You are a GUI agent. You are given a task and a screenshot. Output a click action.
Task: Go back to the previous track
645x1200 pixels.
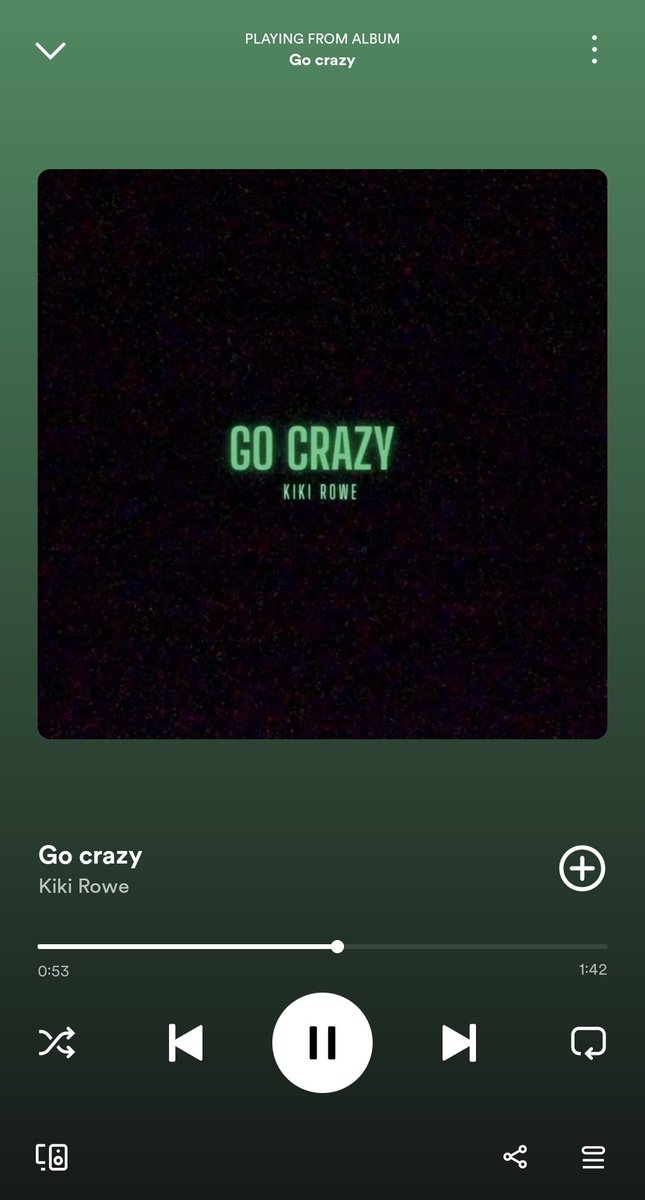point(186,1043)
